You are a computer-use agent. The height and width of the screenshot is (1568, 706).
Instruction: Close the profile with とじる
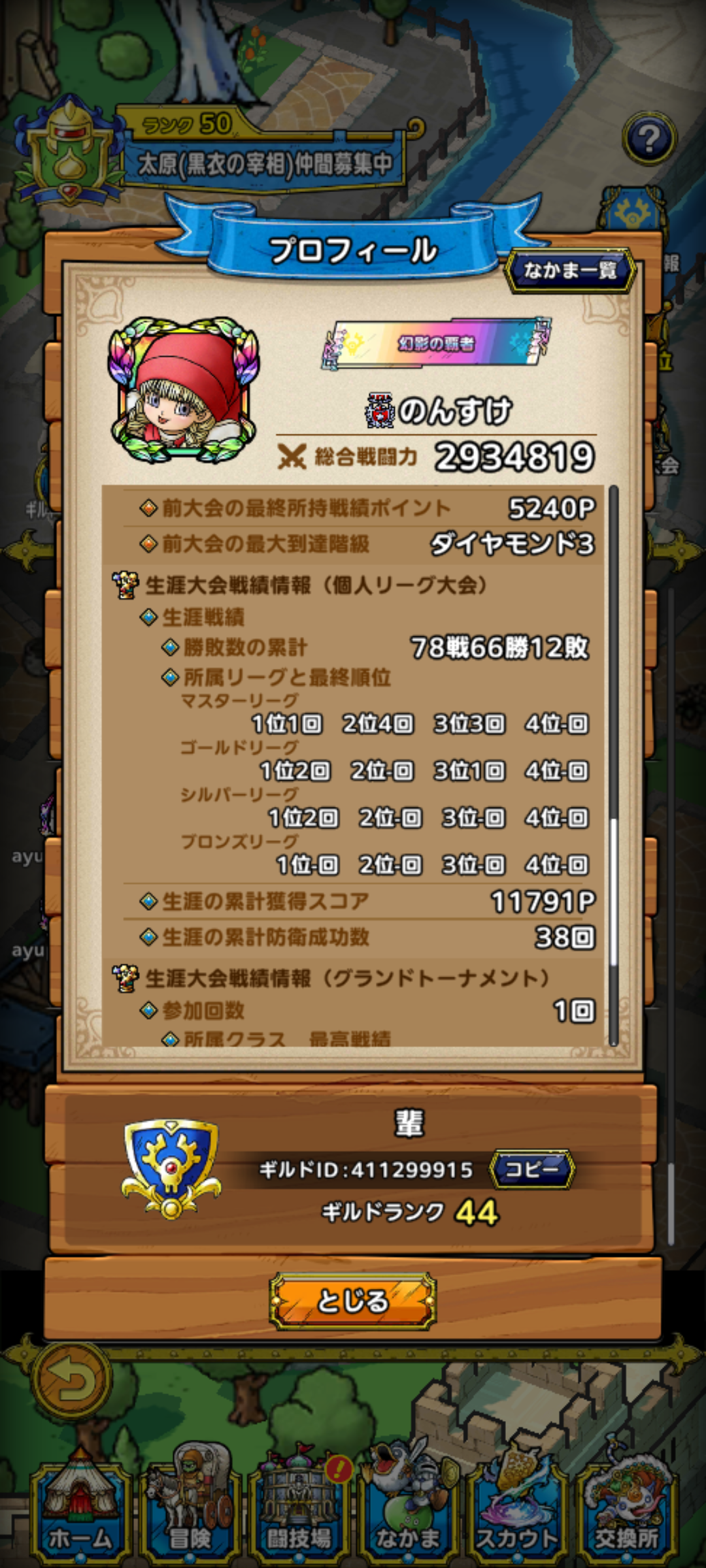point(352,1301)
